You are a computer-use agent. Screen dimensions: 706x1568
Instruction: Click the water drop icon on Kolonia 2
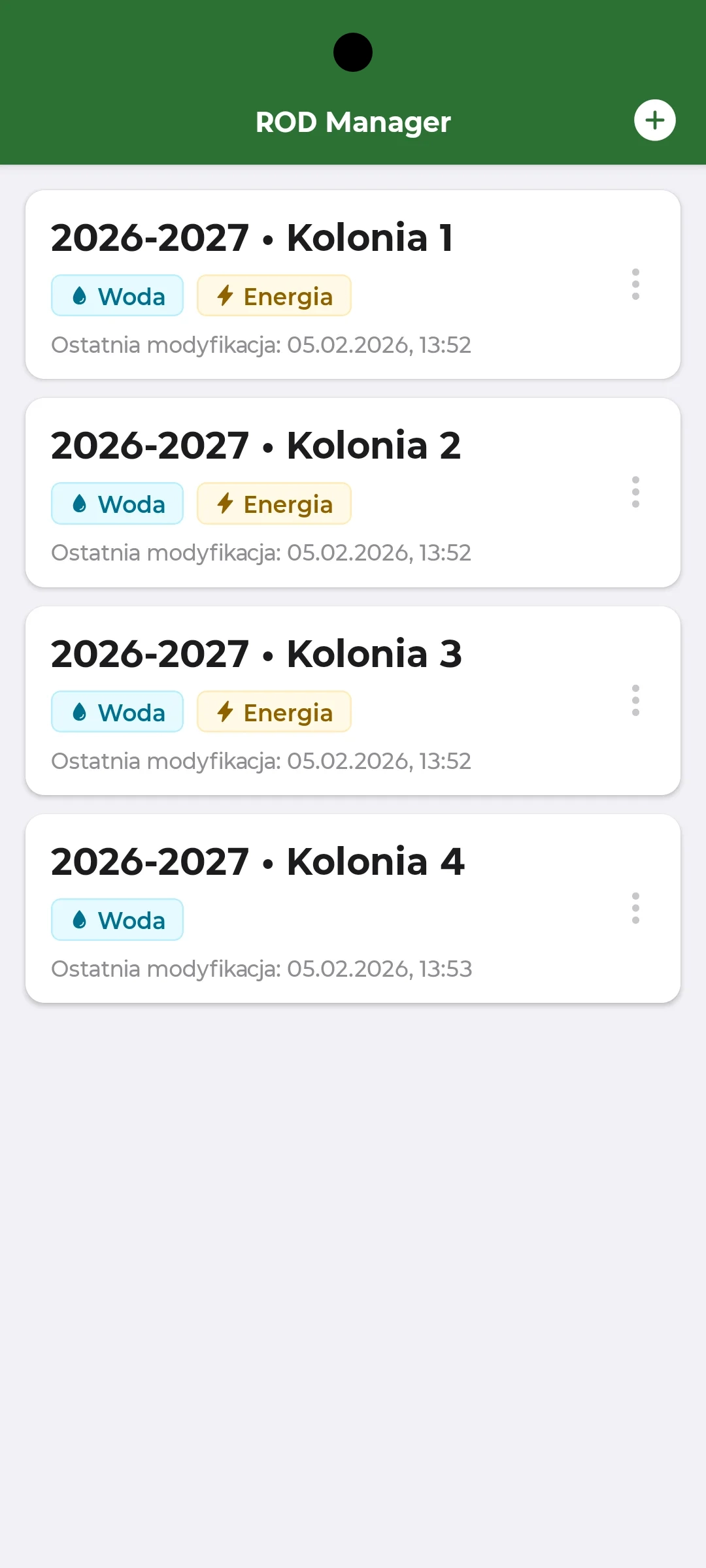point(80,504)
